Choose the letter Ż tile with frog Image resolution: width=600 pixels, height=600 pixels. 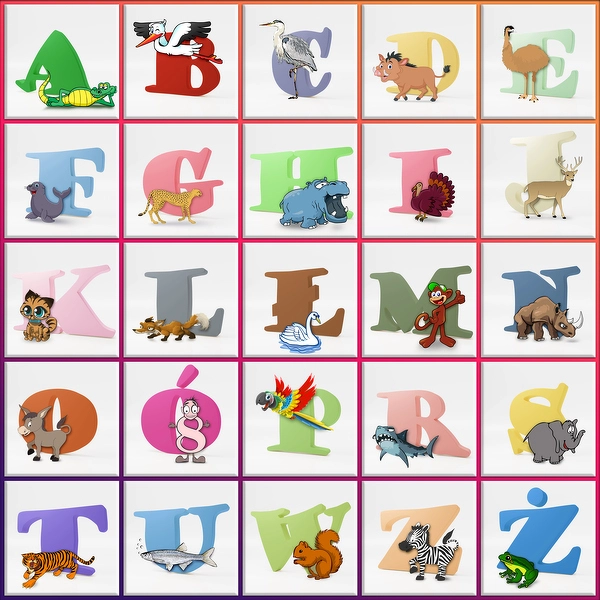(539, 539)
